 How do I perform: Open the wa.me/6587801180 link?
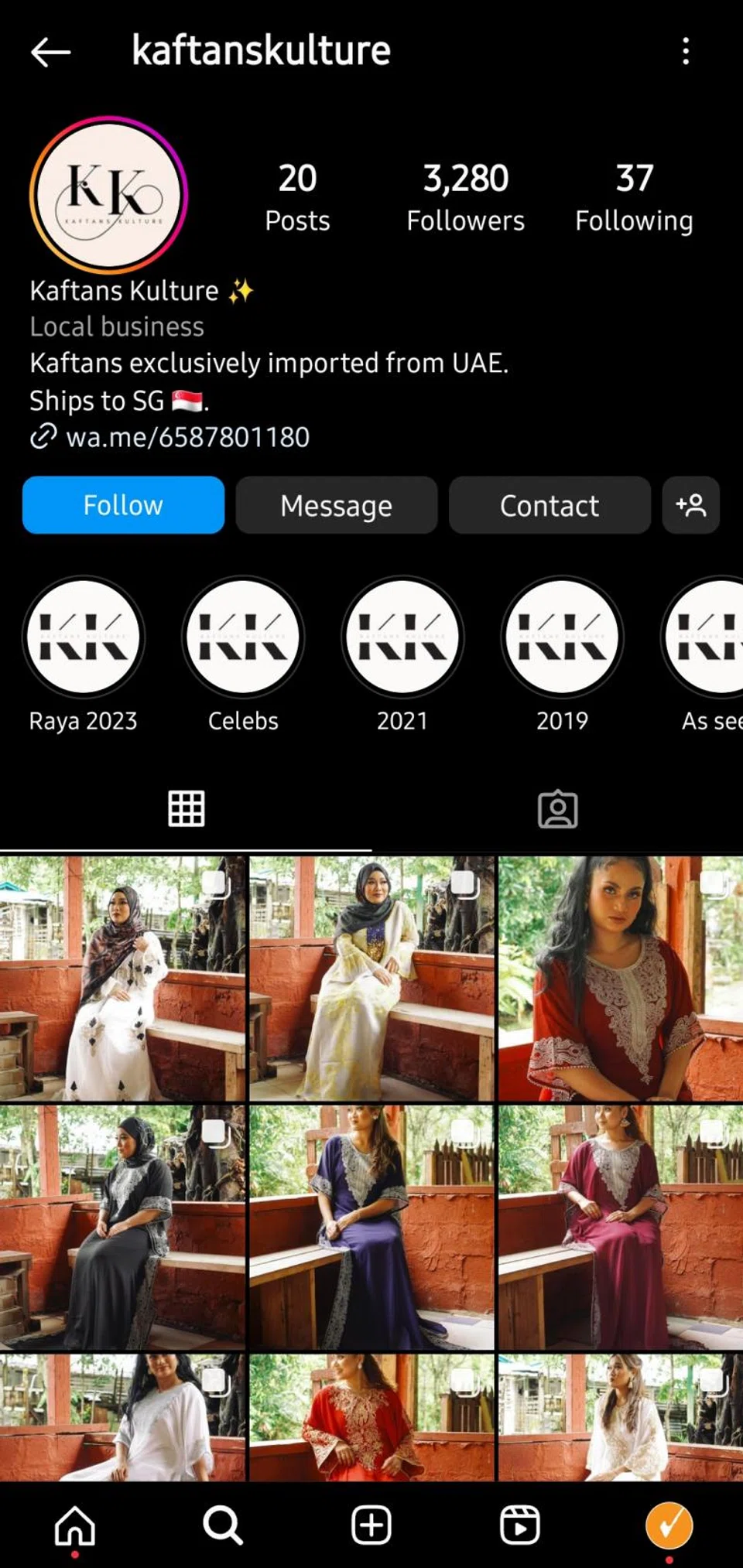point(187,437)
